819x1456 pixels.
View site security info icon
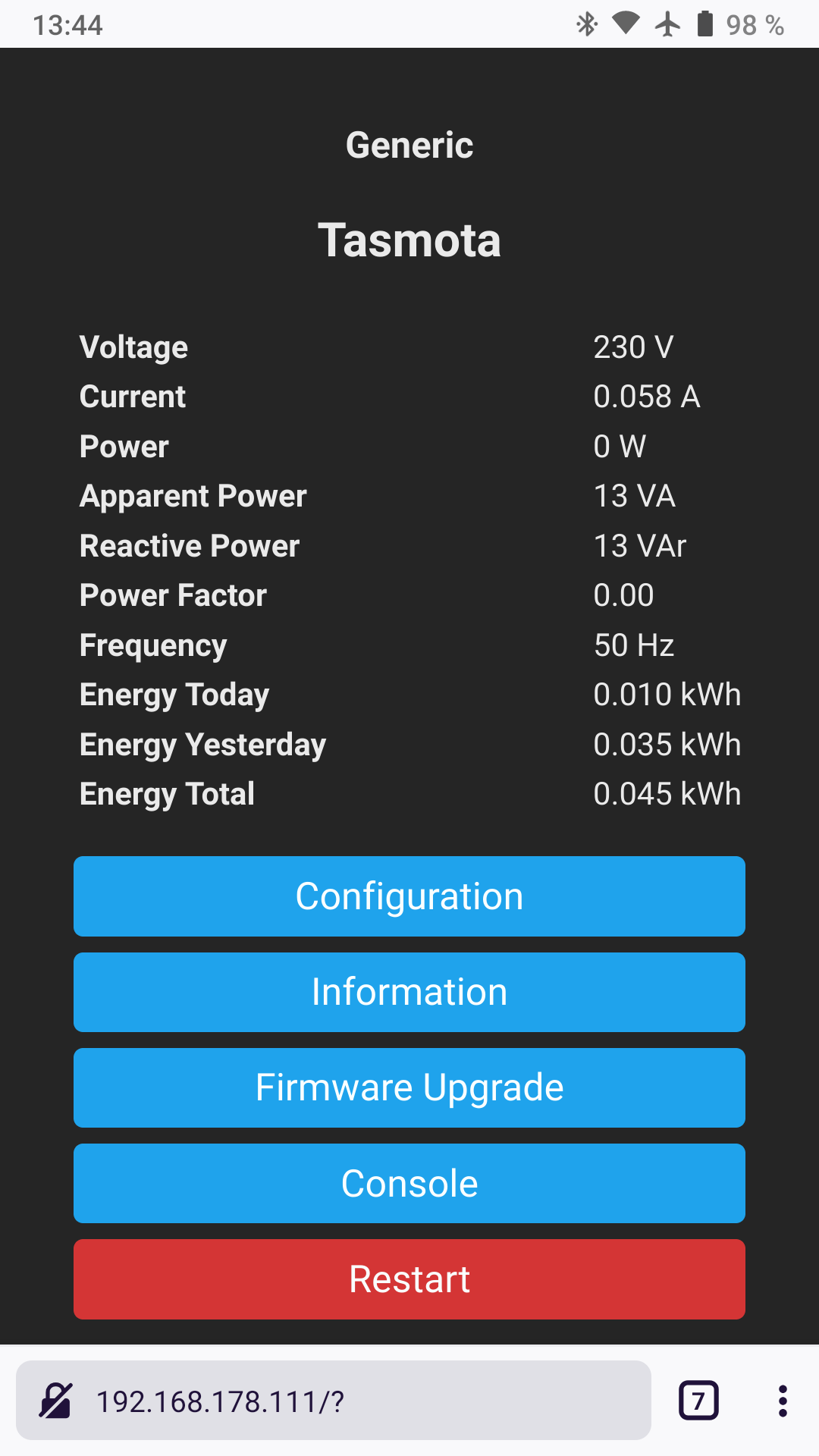[55, 1401]
